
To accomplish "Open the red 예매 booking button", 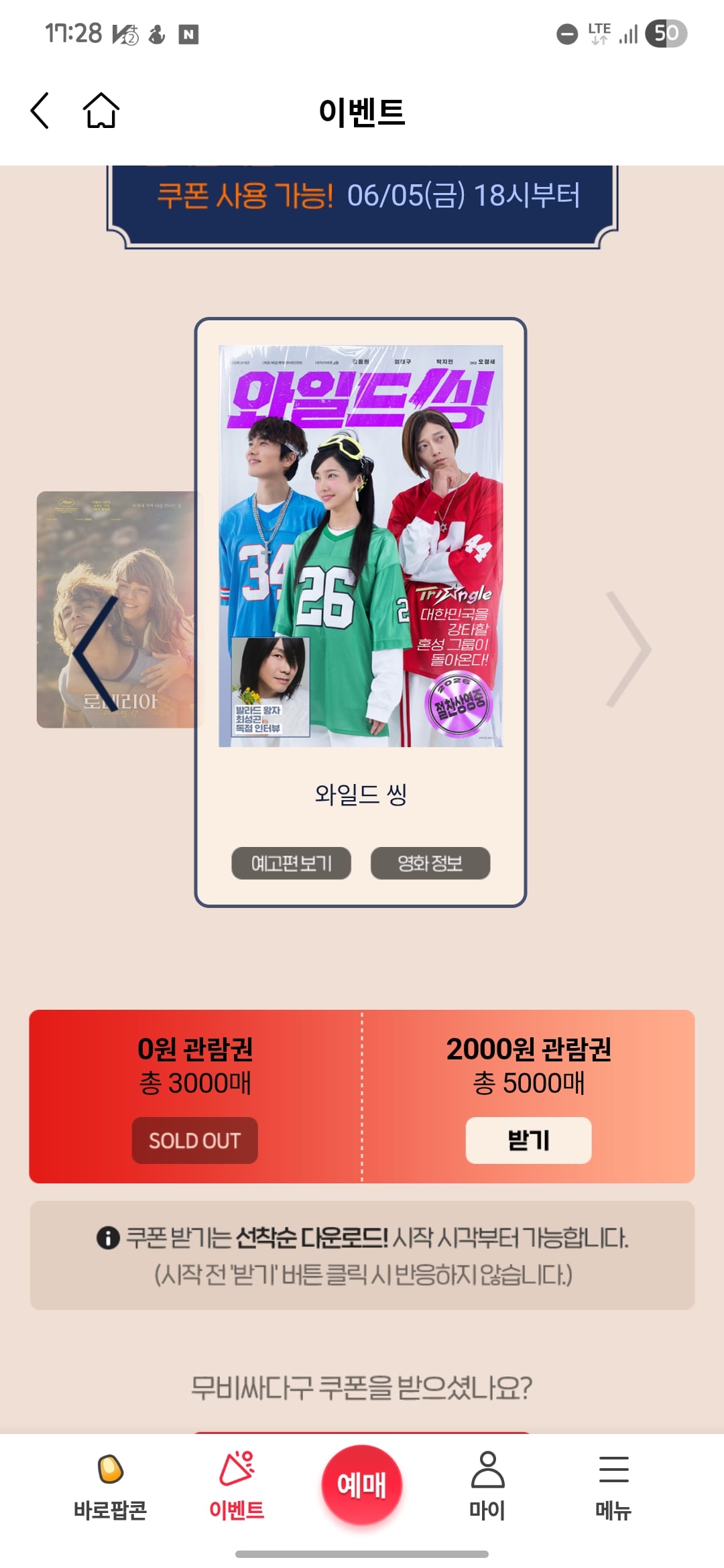I will 362,1484.
